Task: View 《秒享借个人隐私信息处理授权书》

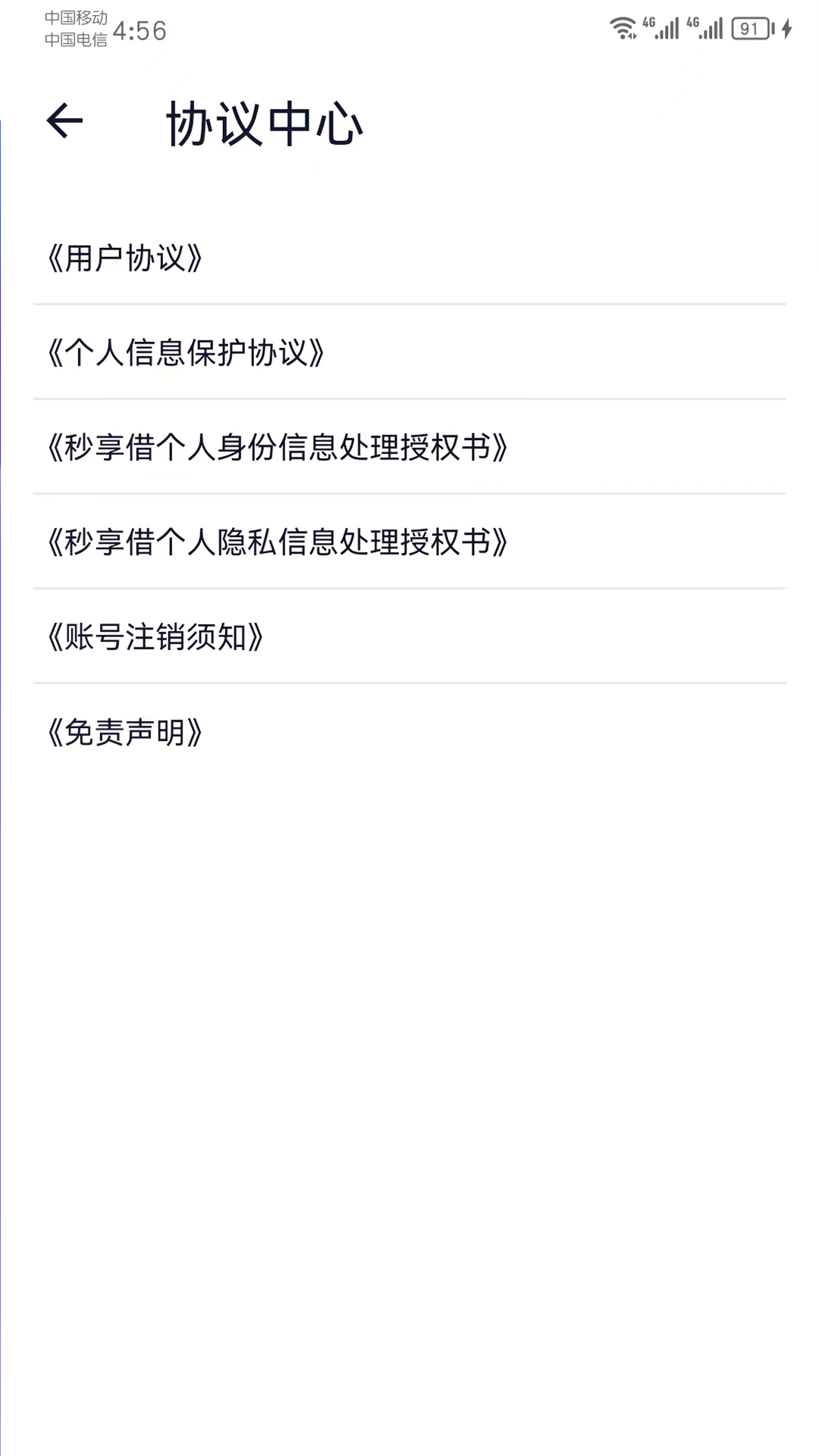Action: click(x=278, y=542)
